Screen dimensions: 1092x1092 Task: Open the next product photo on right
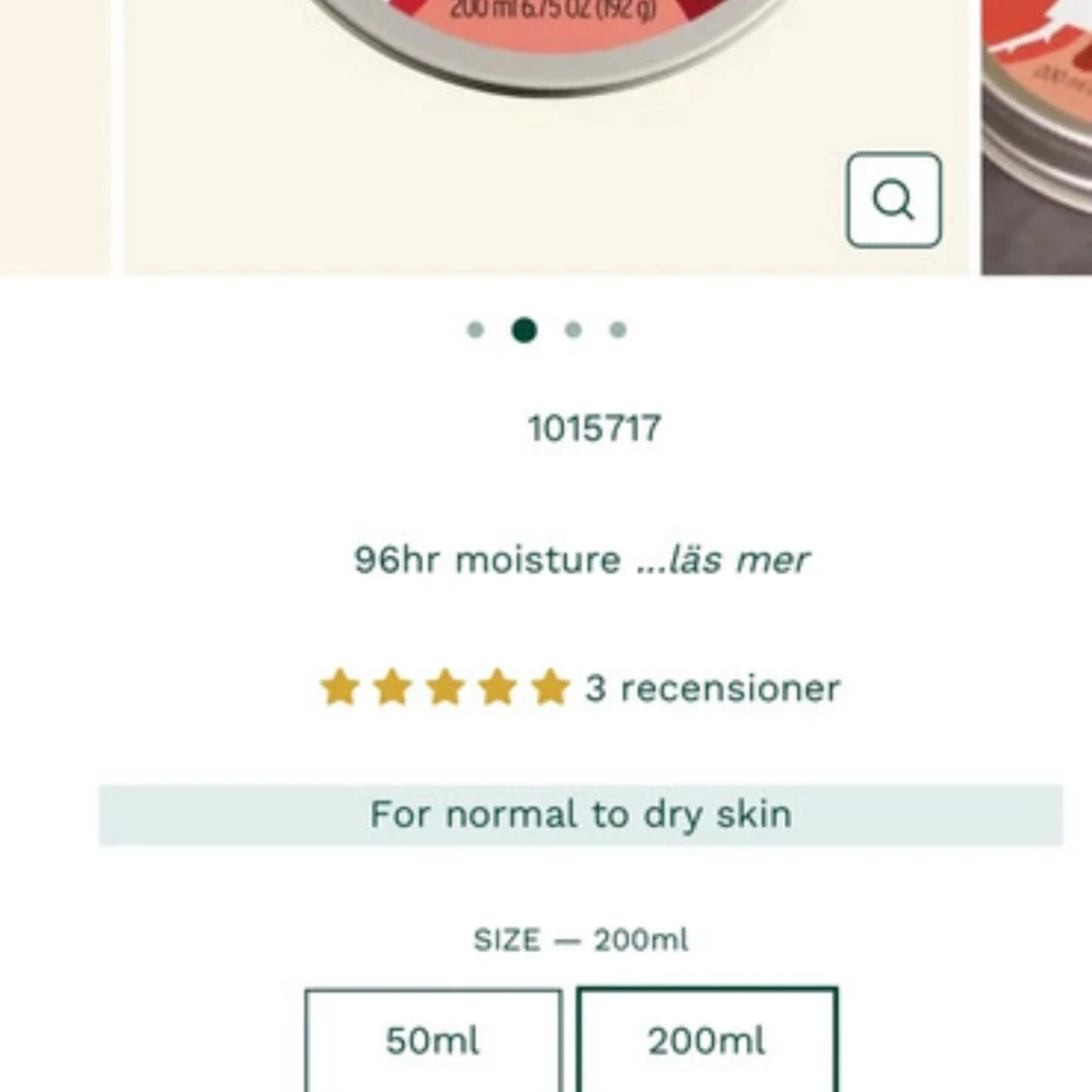(1037, 136)
